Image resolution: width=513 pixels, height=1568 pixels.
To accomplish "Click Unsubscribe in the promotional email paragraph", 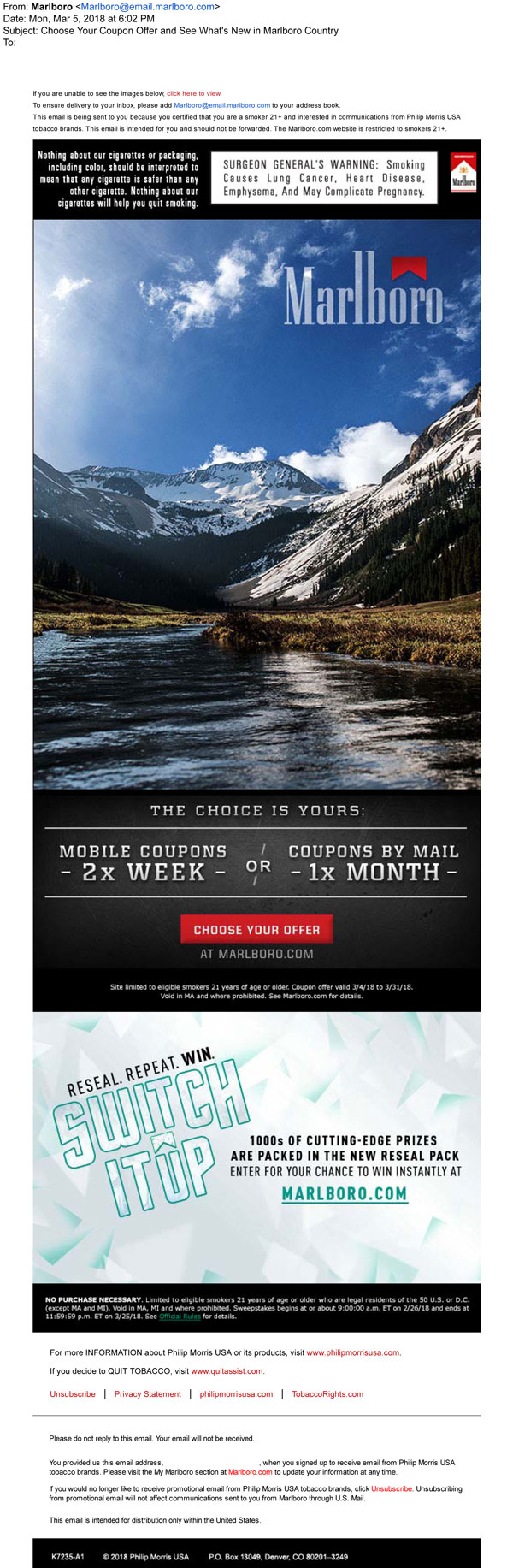I will 392,1488.
